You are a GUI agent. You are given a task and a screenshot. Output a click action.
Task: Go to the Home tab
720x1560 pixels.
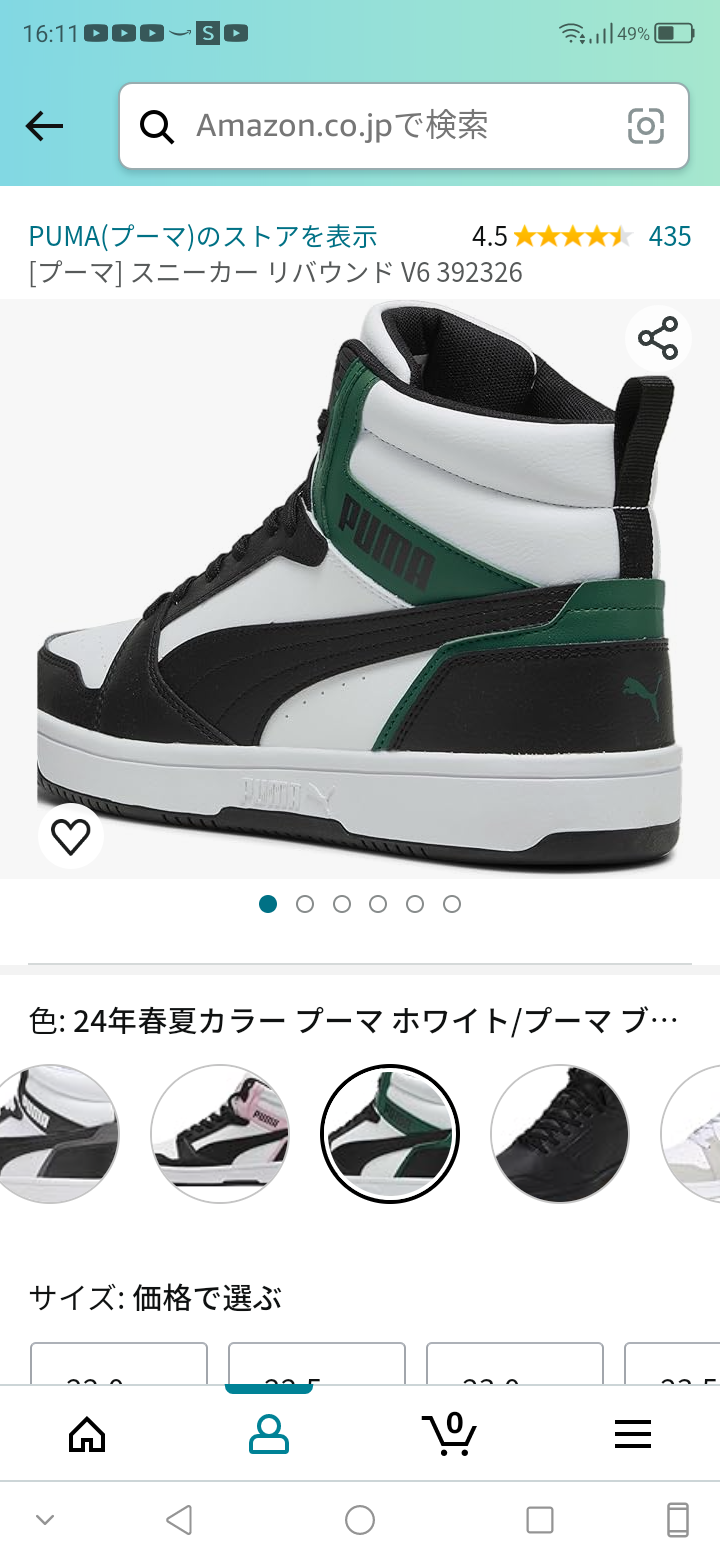(x=87, y=1435)
